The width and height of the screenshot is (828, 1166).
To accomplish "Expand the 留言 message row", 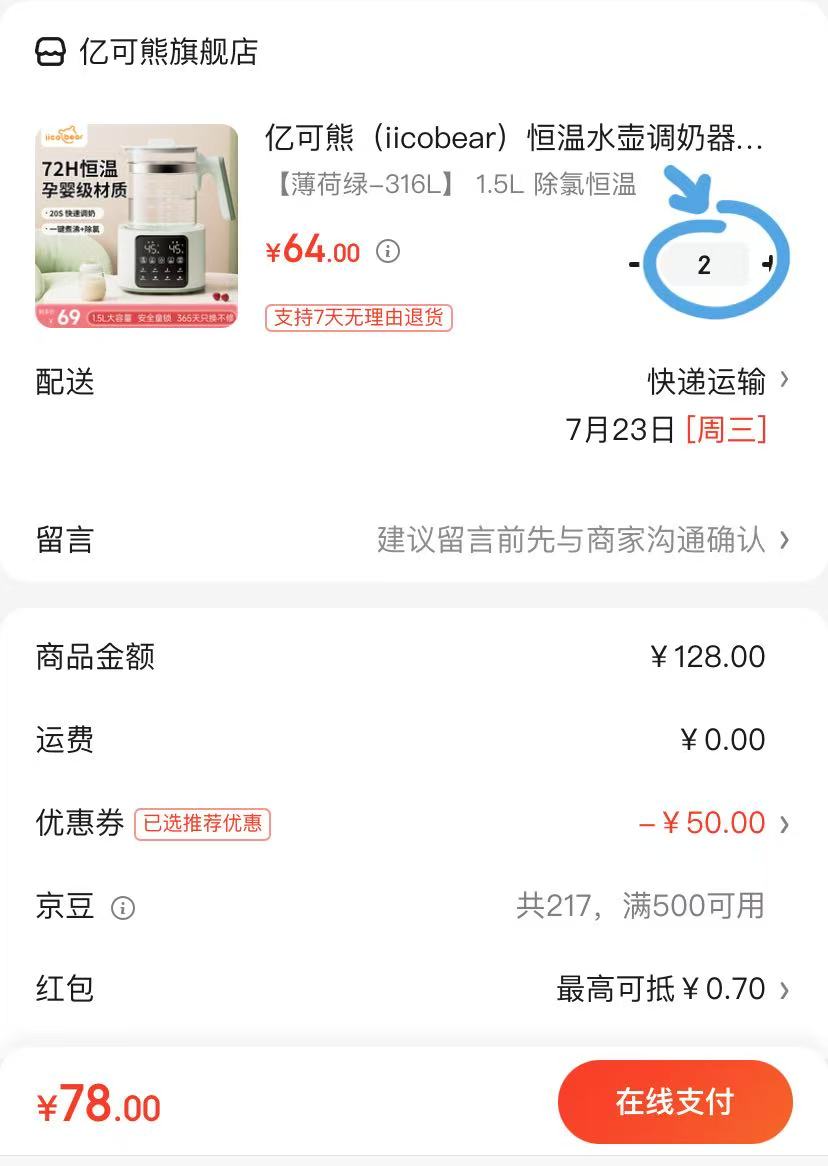I will (788, 539).
